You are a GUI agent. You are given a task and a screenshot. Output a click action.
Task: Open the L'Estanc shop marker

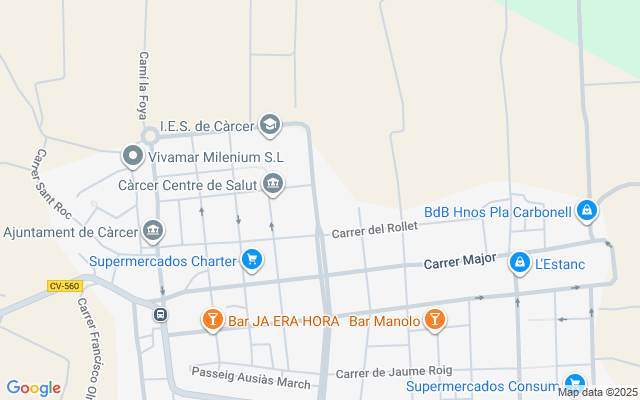[x=519, y=264]
